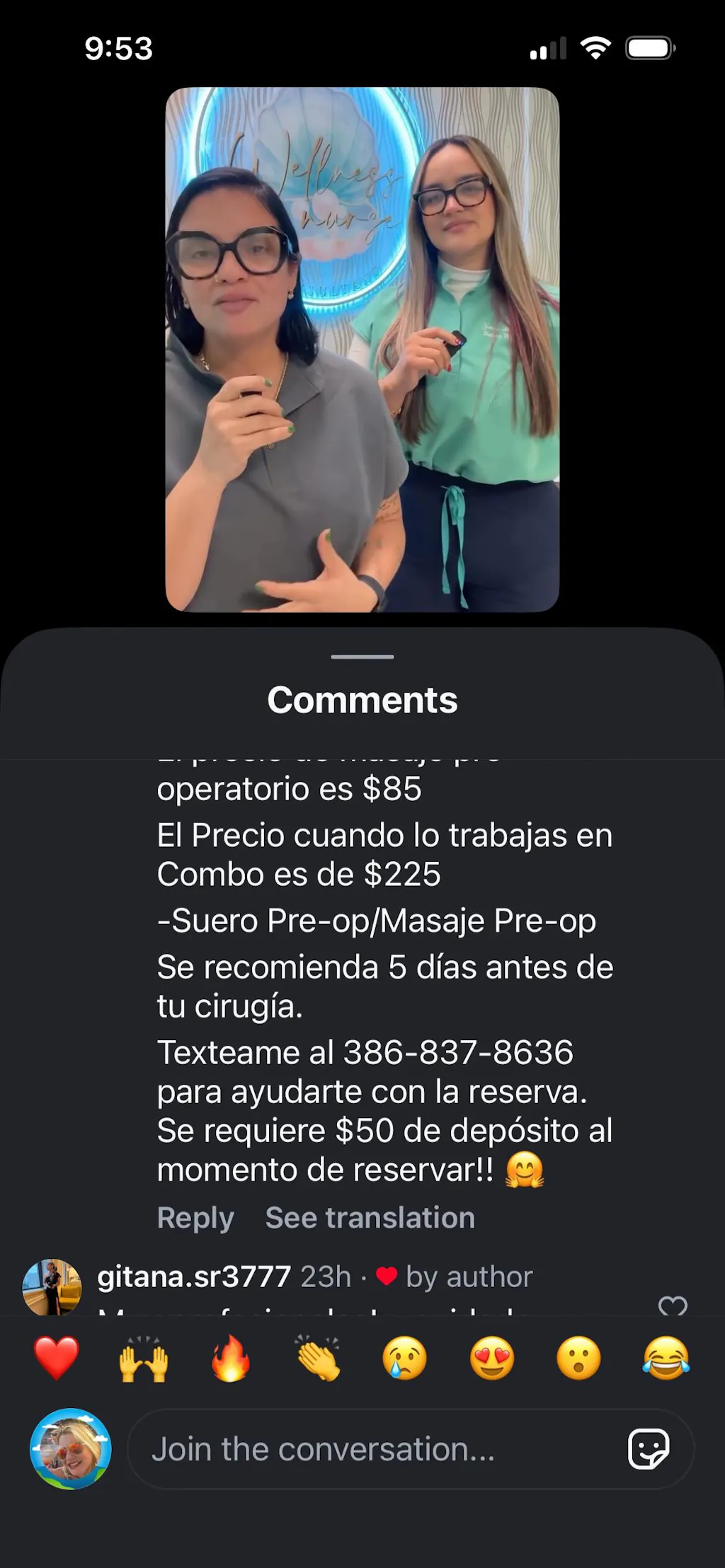Viewport: 725px width, 1568px height.
Task: React with the heart-eyes emoji
Action: [492, 1358]
